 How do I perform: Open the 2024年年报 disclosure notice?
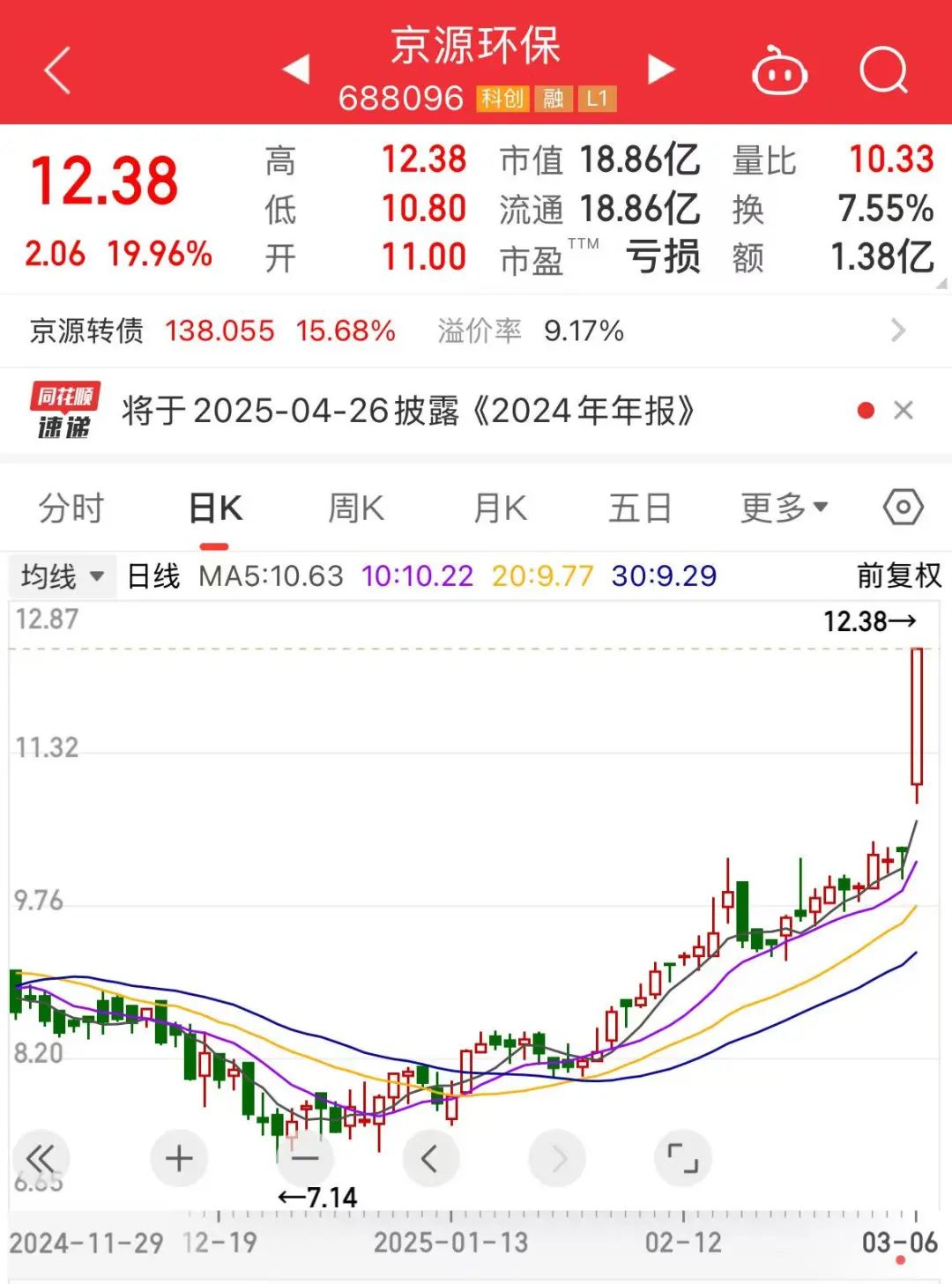(408, 411)
